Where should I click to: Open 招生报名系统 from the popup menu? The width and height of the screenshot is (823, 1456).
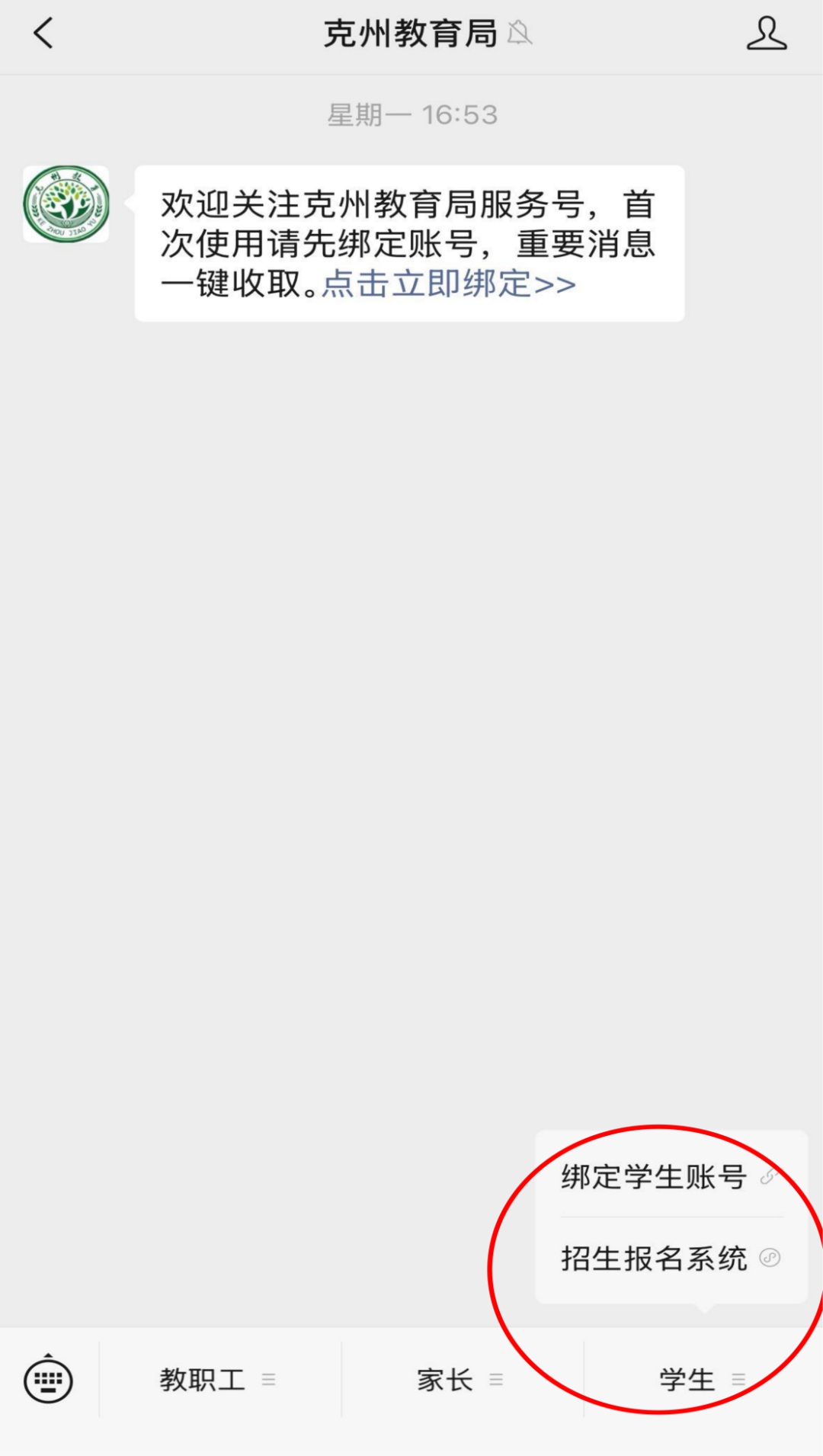click(x=671, y=1258)
